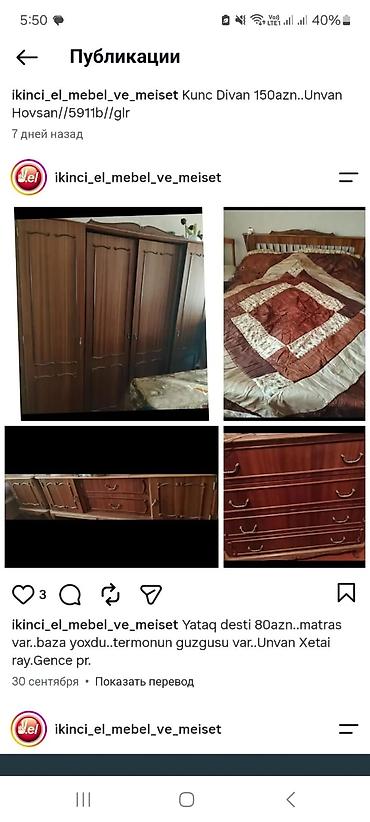Open comments on the Yataq desti post

[x=70, y=594]
